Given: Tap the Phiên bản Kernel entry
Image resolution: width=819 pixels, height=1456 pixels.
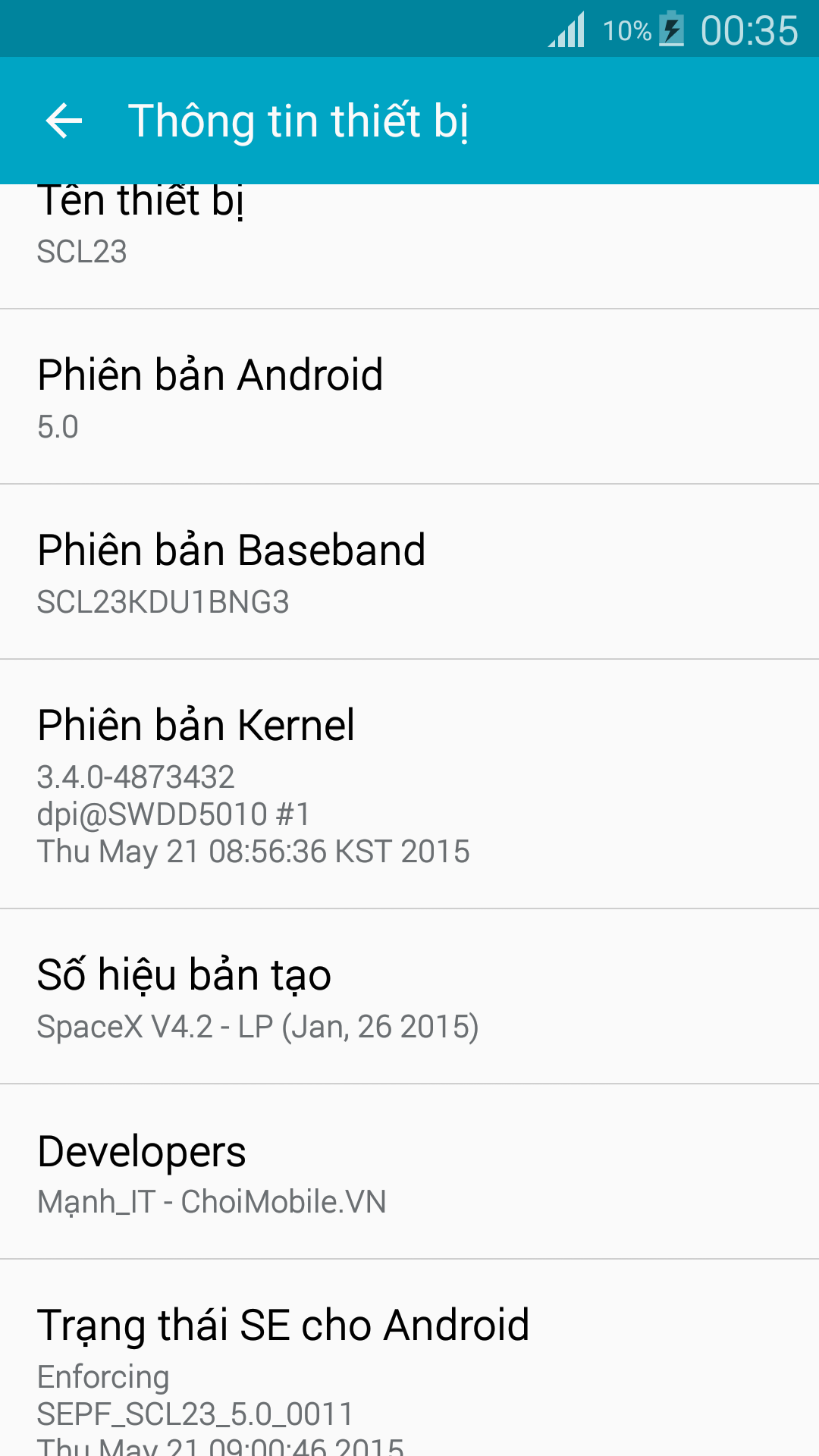Looking at the screenshot, I should (x=409, y=784).
